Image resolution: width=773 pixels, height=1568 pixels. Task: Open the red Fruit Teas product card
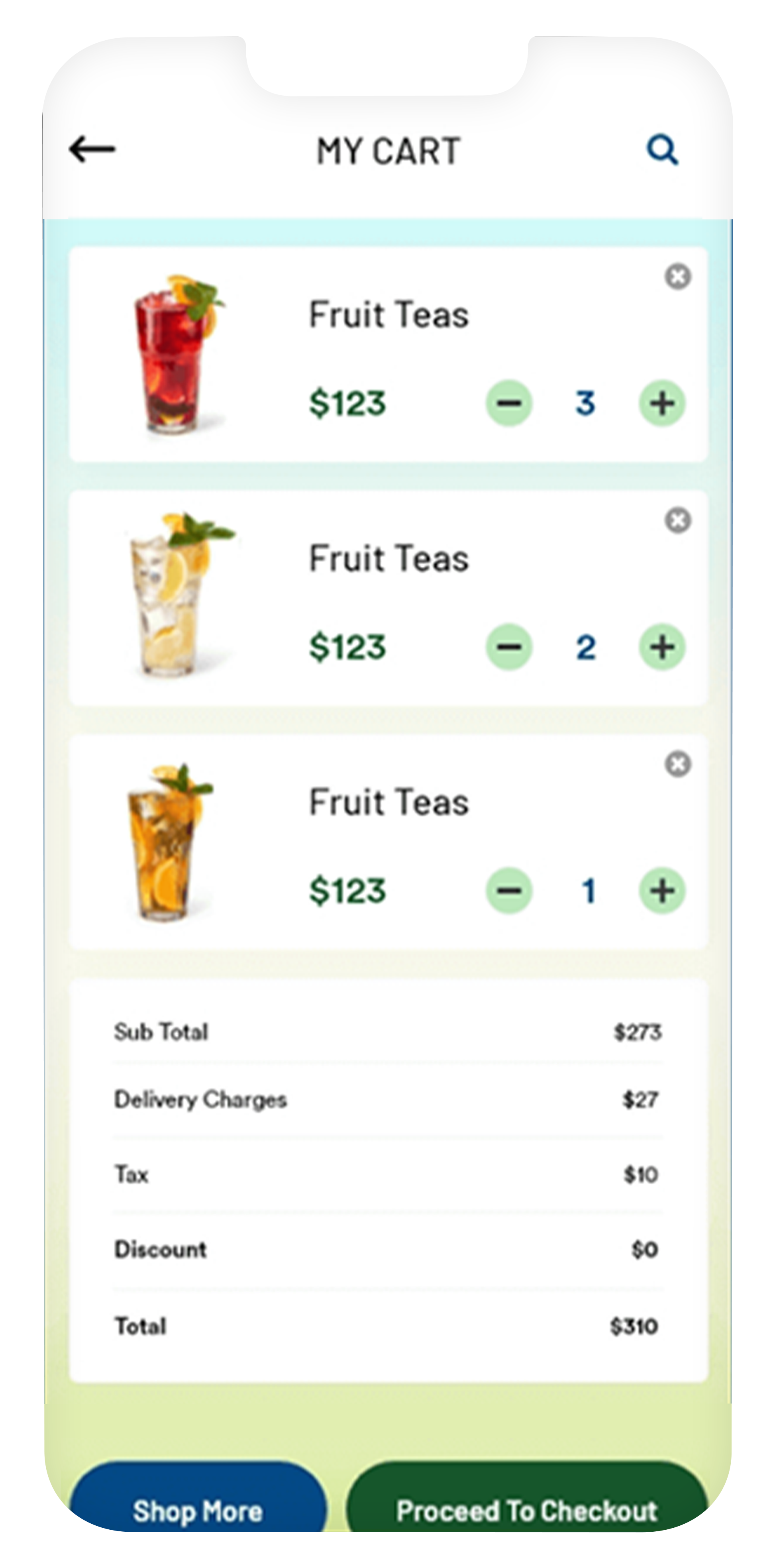[388, 354]
